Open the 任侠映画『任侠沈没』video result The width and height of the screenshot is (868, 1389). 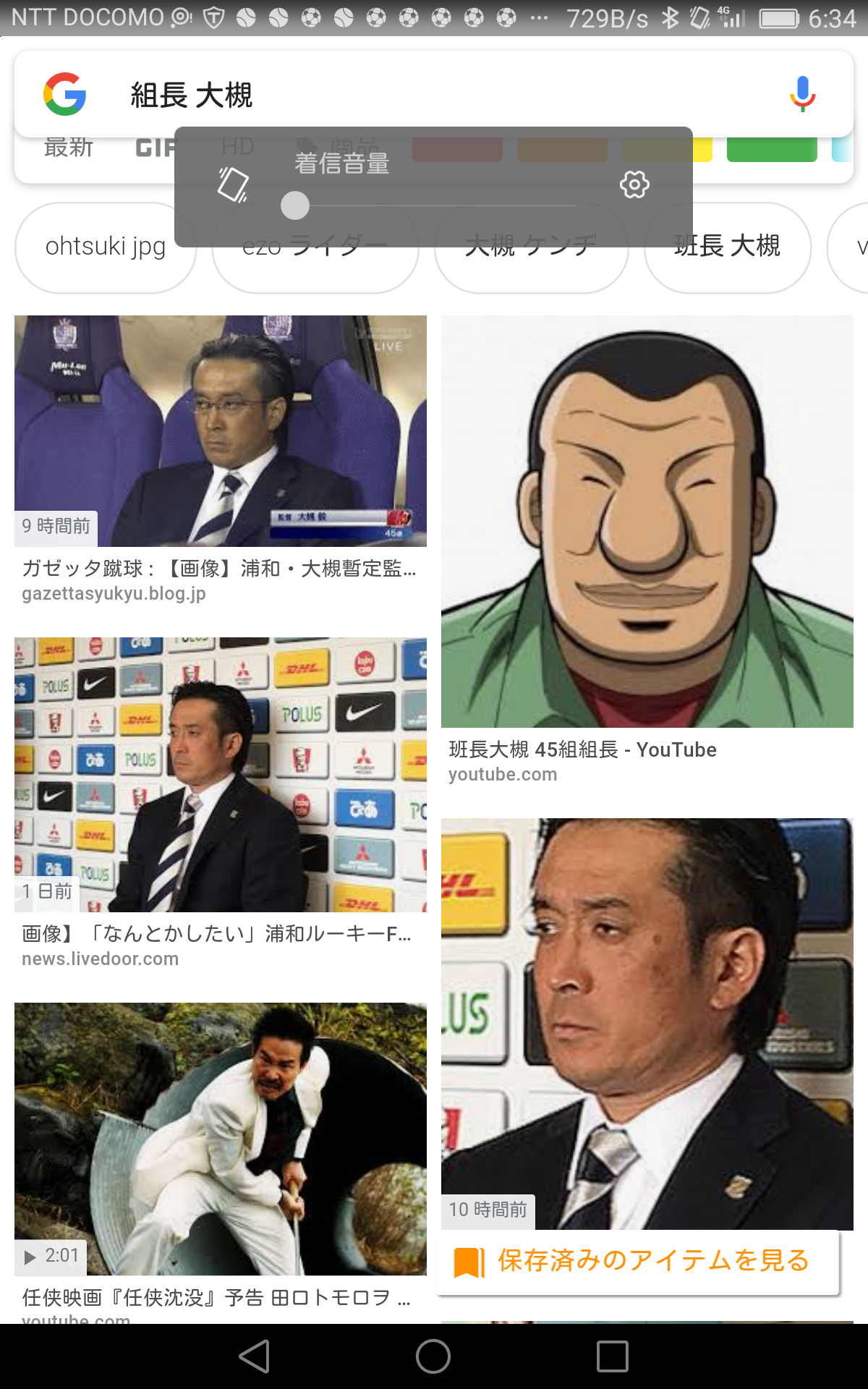coord(220,1139)
